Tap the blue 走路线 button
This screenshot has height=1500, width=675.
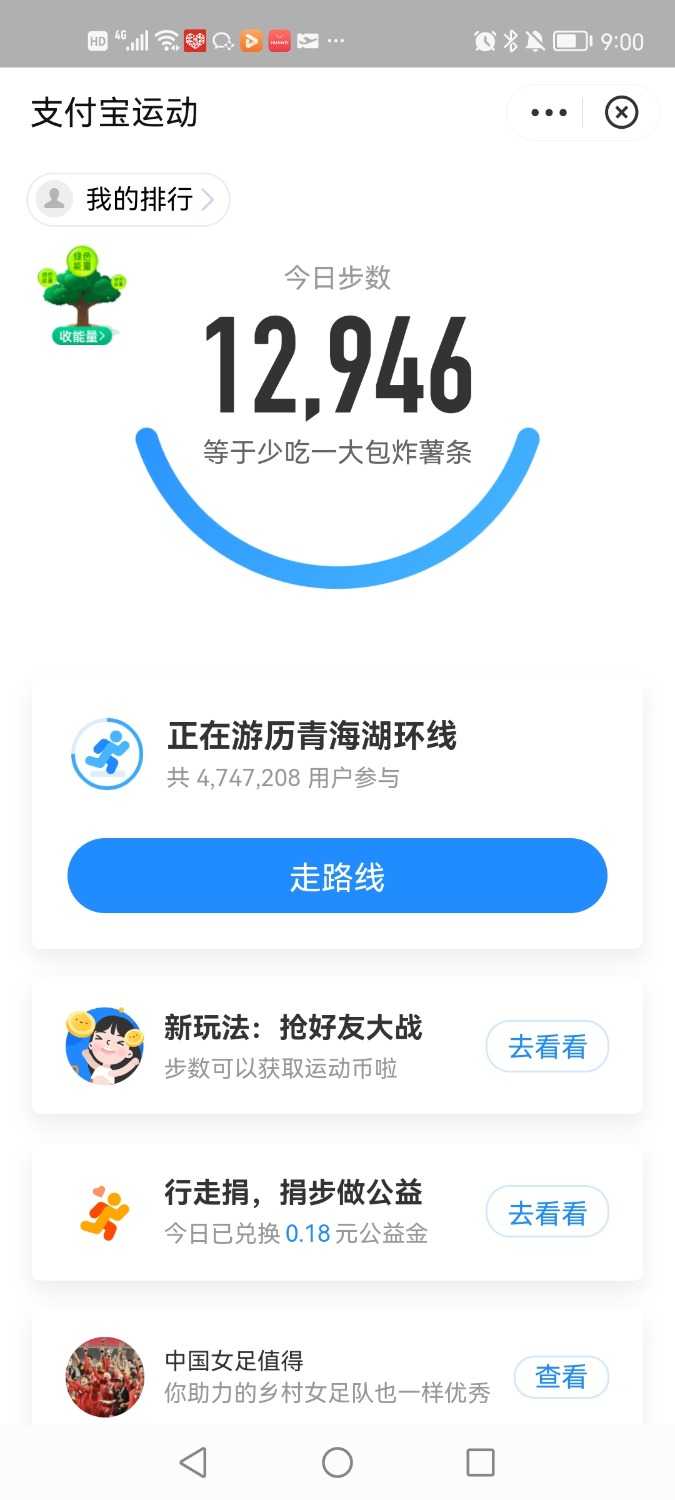pyautogui.click(x=337, y=876)
